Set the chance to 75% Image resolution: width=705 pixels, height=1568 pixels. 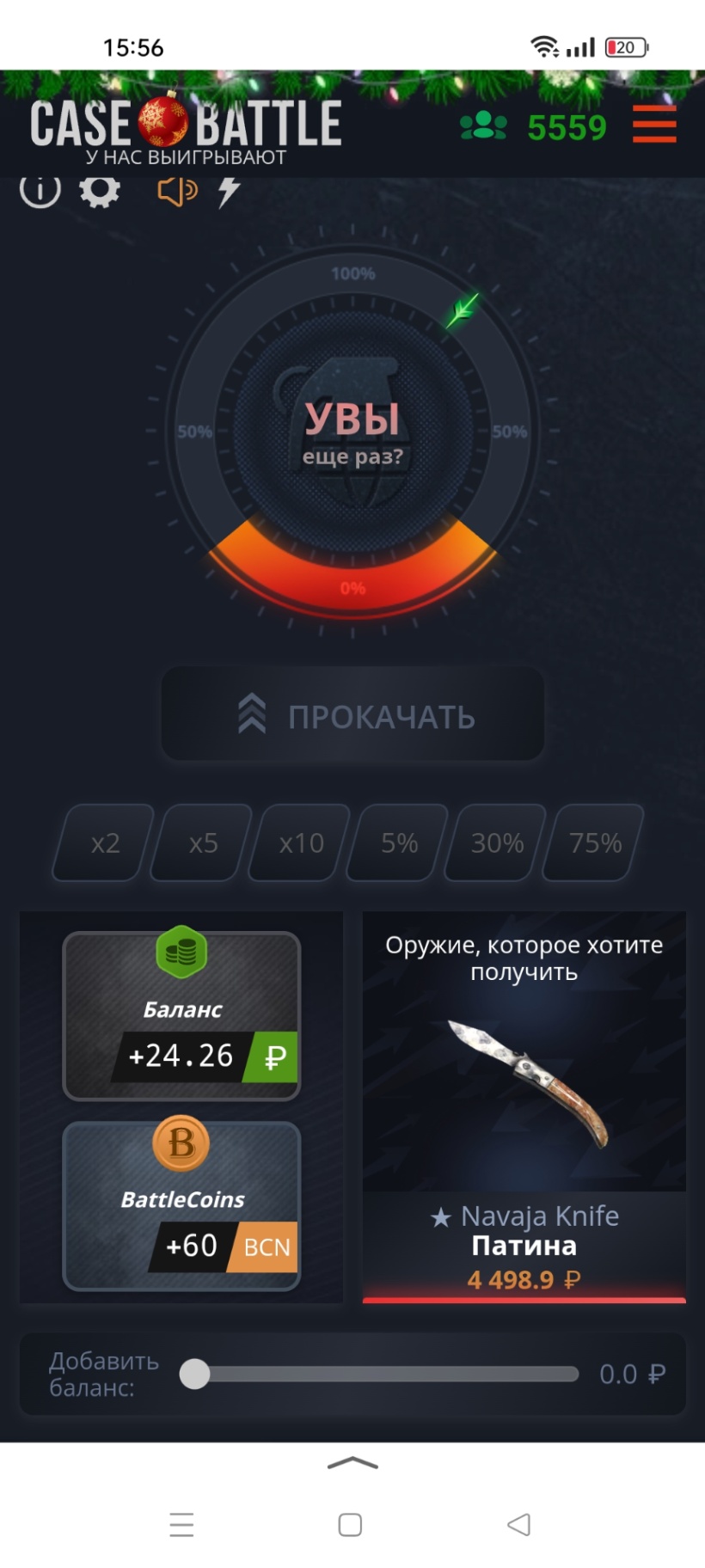(x=595, y=842)
